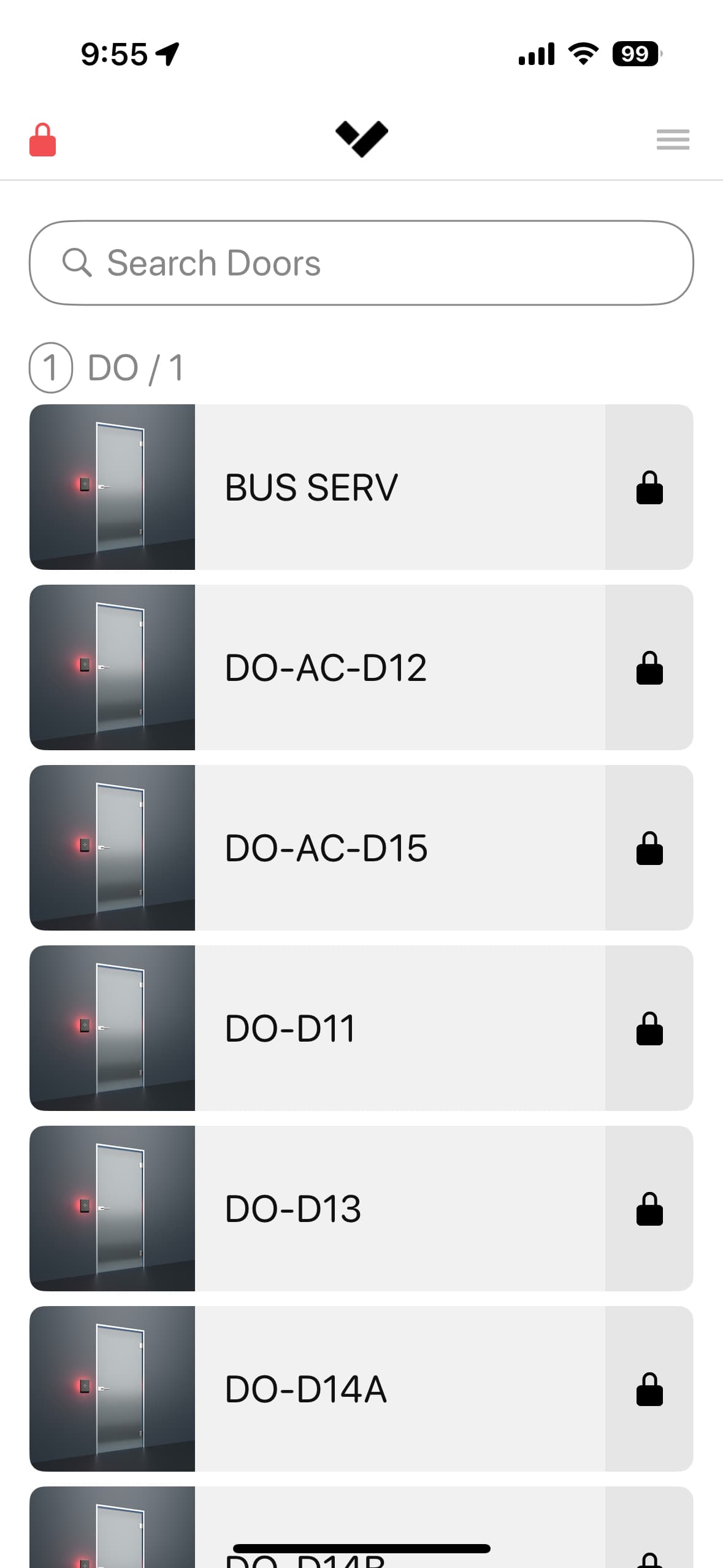Tap the circled 1 badge near DO / 1
Image resolution: width=723 pixels, height=1568 pixels.
tap(52, 367)
